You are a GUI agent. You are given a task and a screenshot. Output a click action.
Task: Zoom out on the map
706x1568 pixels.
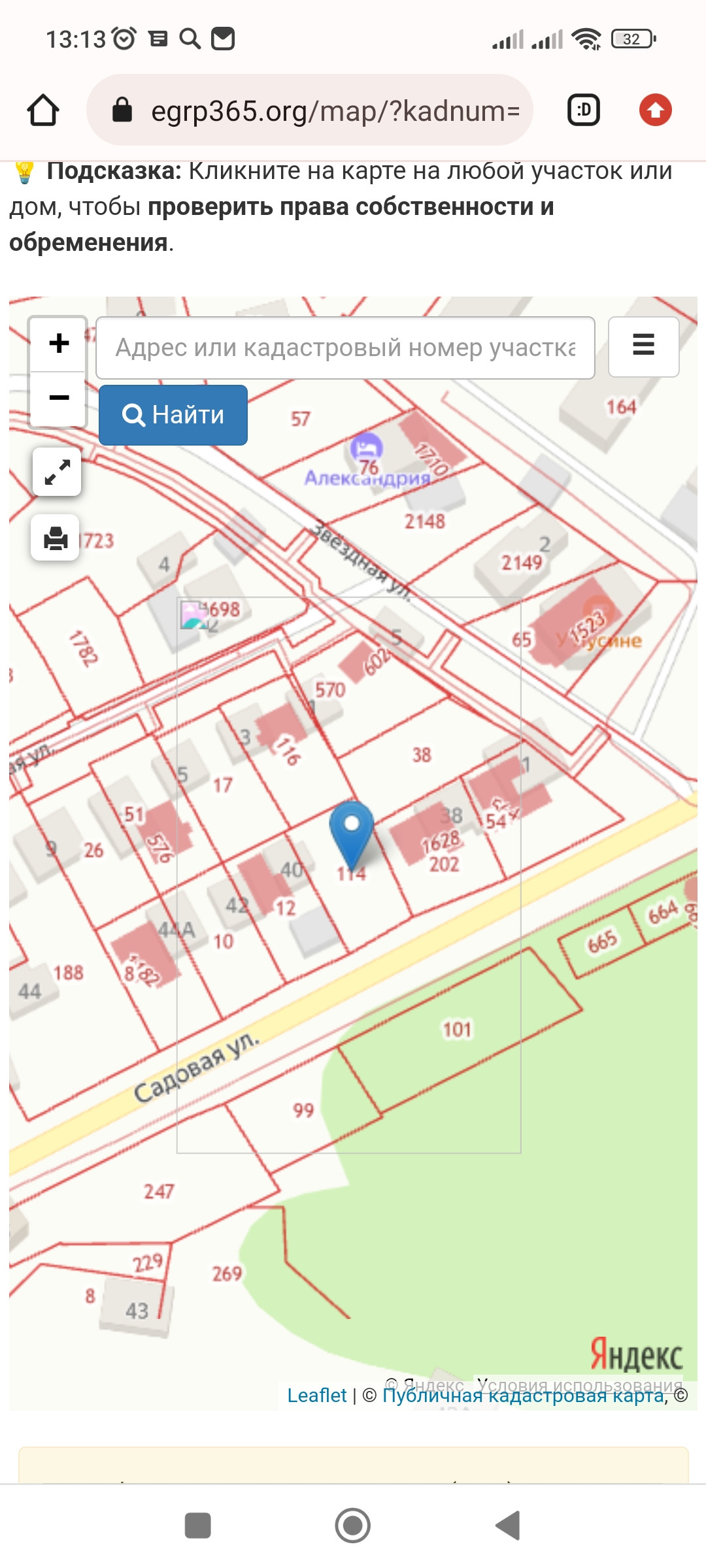pos(58,398)
